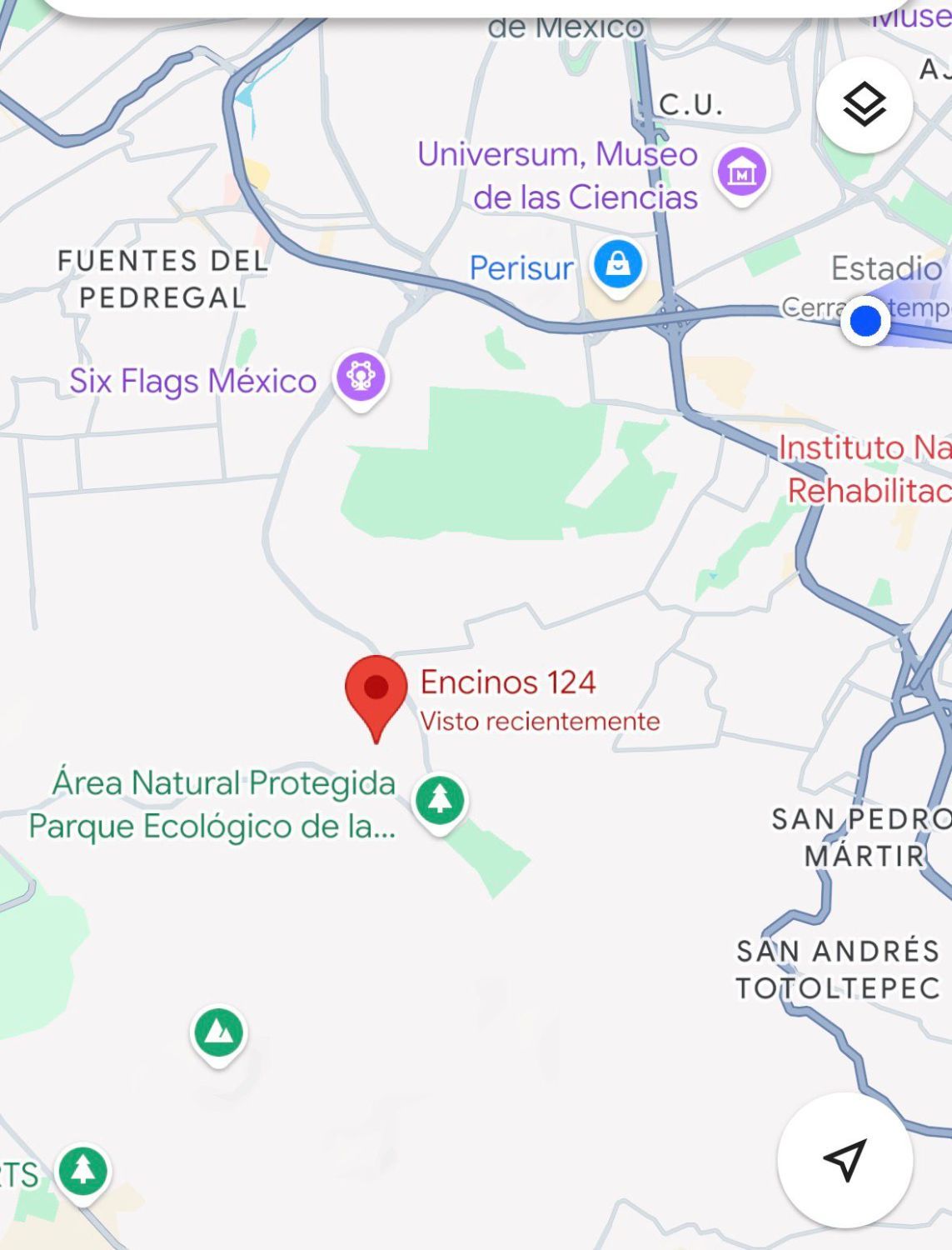
Task: Open the map layers selector
Action: (x=864, y=105)
